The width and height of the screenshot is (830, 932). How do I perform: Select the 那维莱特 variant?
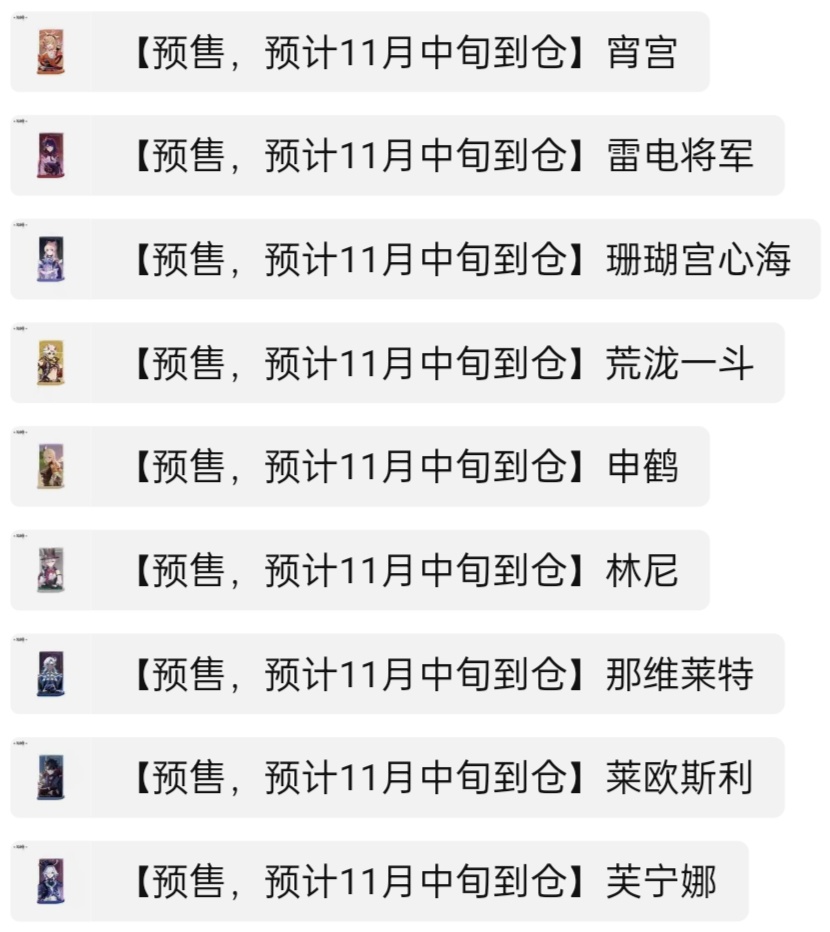pos(397,674)
